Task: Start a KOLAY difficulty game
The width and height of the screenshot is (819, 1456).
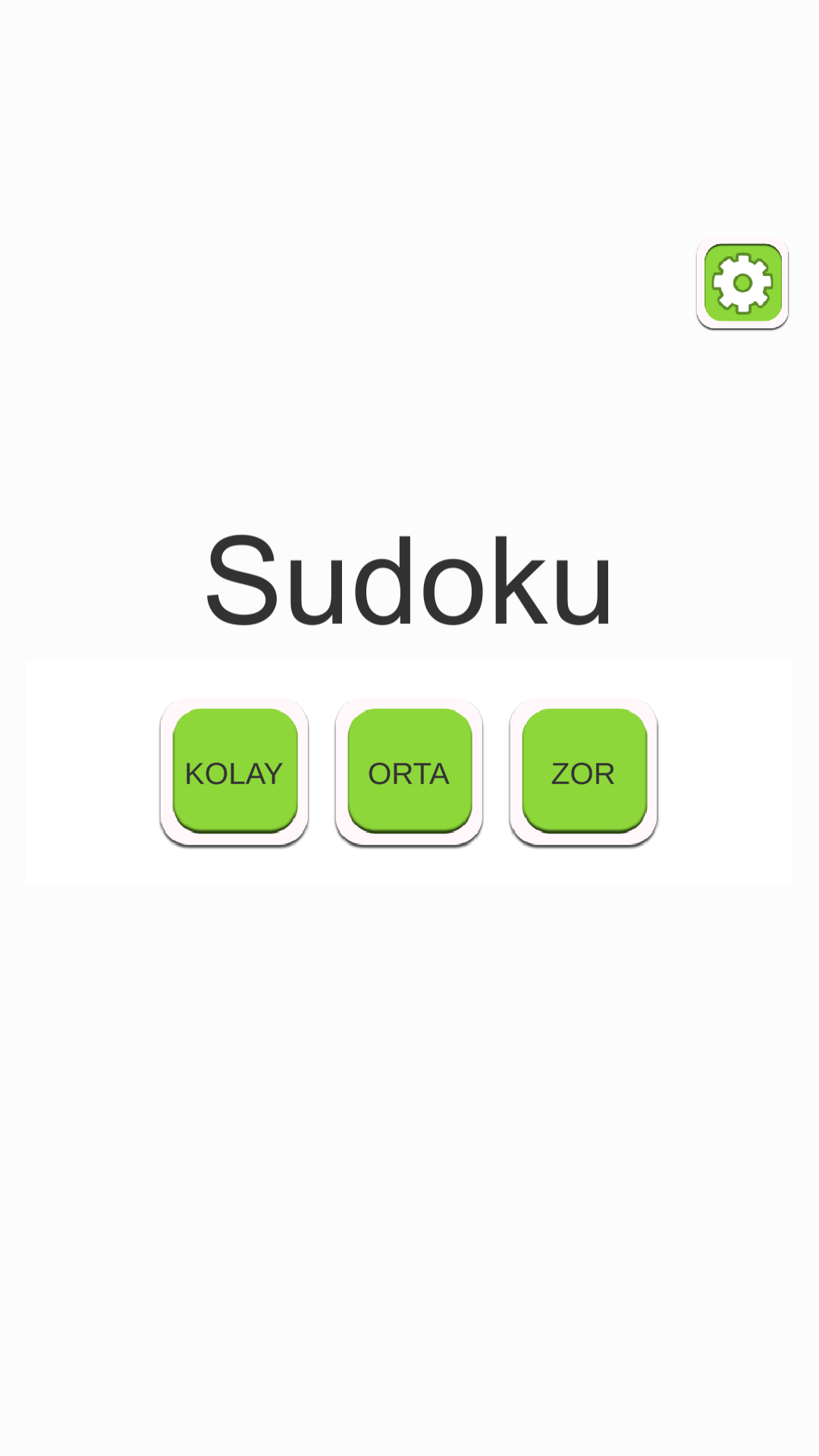Action: 234,771
